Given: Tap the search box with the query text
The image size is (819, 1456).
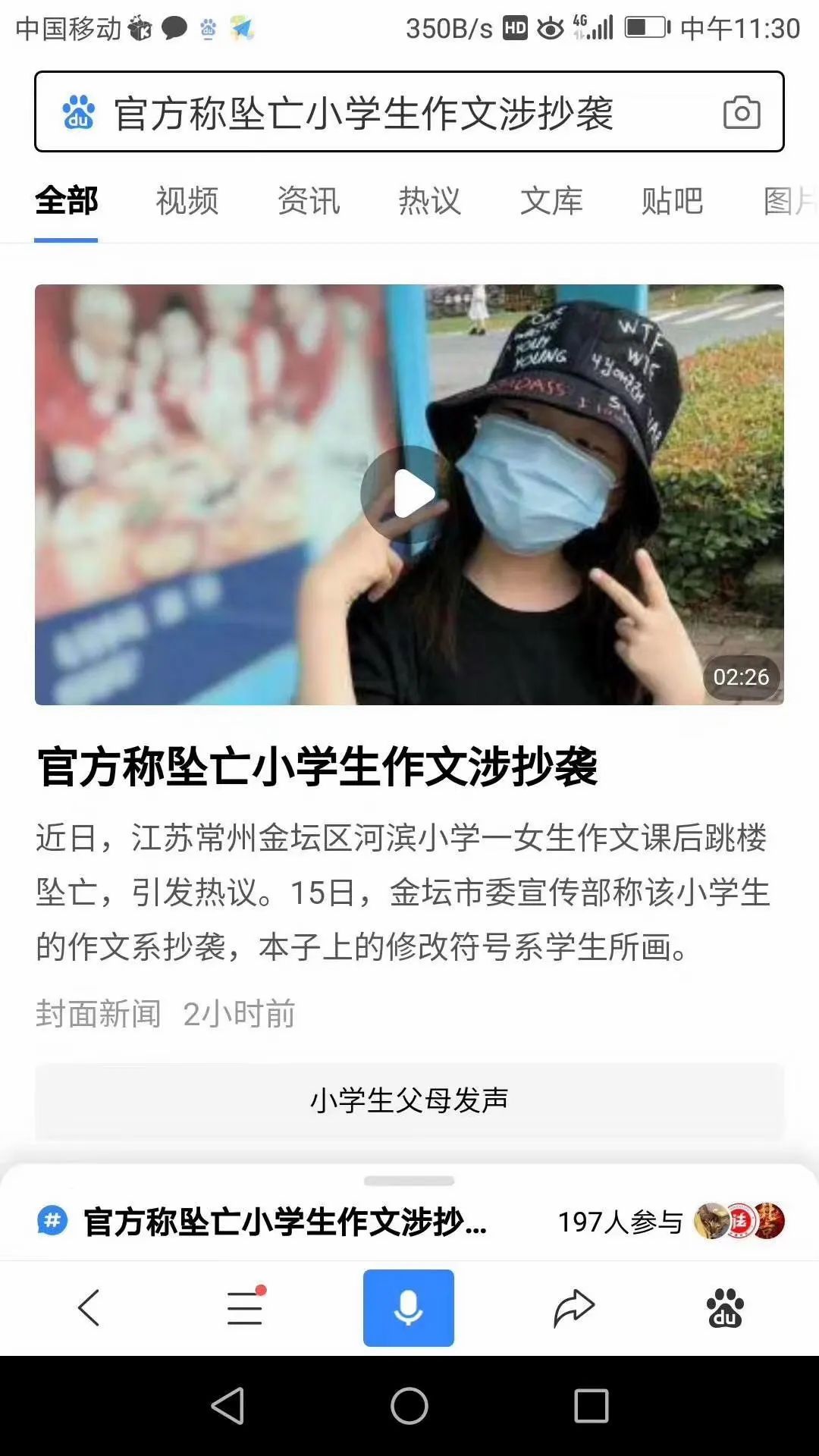Looking at the screenshot, I should click(x=409, y=112).
